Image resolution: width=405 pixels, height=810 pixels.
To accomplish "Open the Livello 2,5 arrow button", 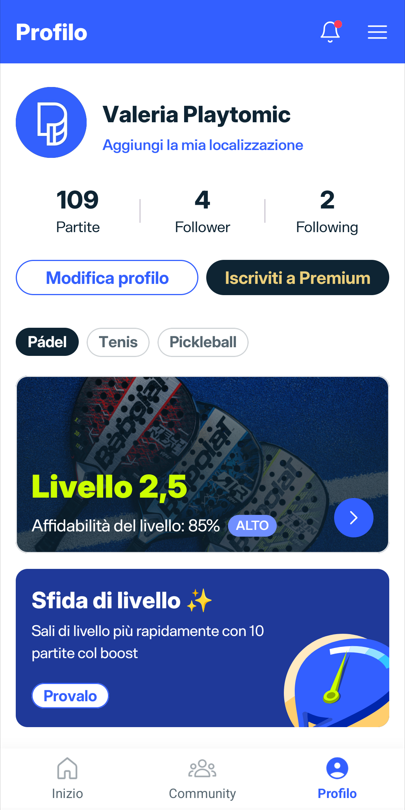I will (x=353, y=518).
